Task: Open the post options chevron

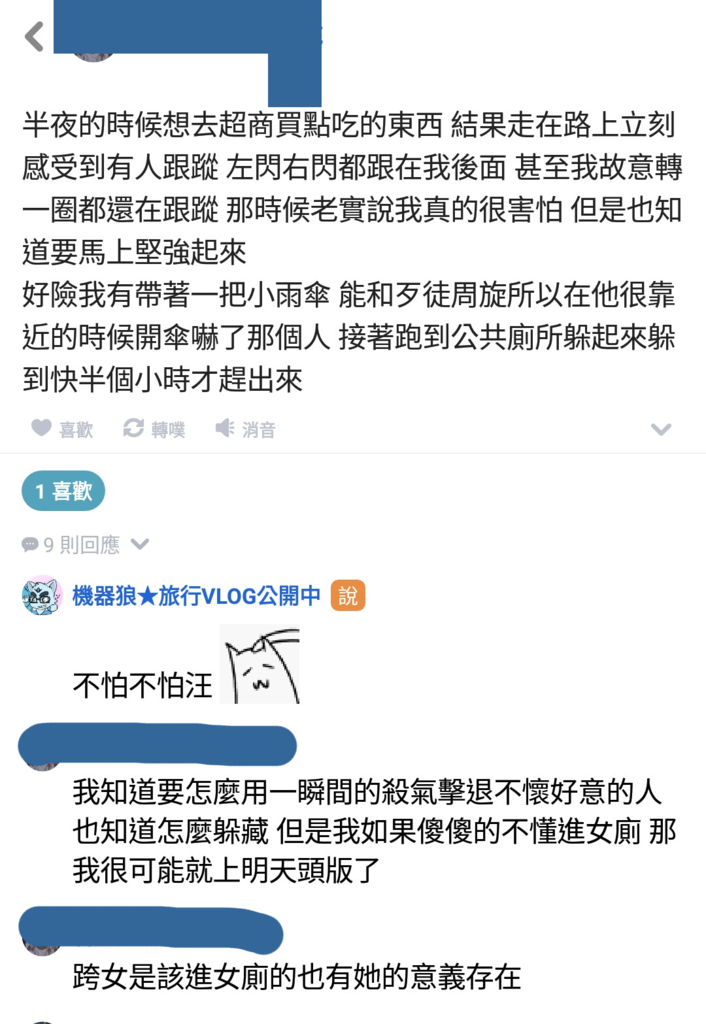Action: point(660,430)
